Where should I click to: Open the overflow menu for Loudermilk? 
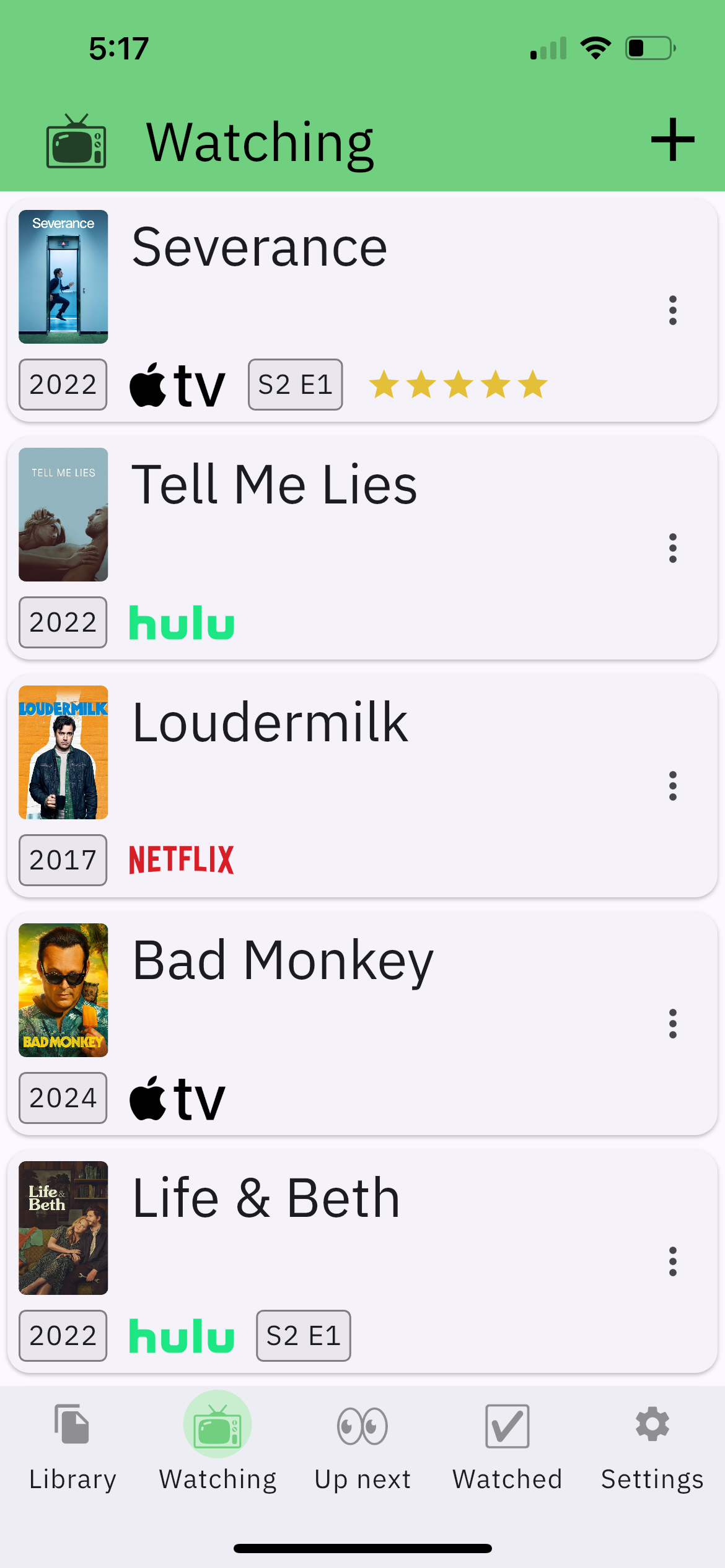click(672, 786)
